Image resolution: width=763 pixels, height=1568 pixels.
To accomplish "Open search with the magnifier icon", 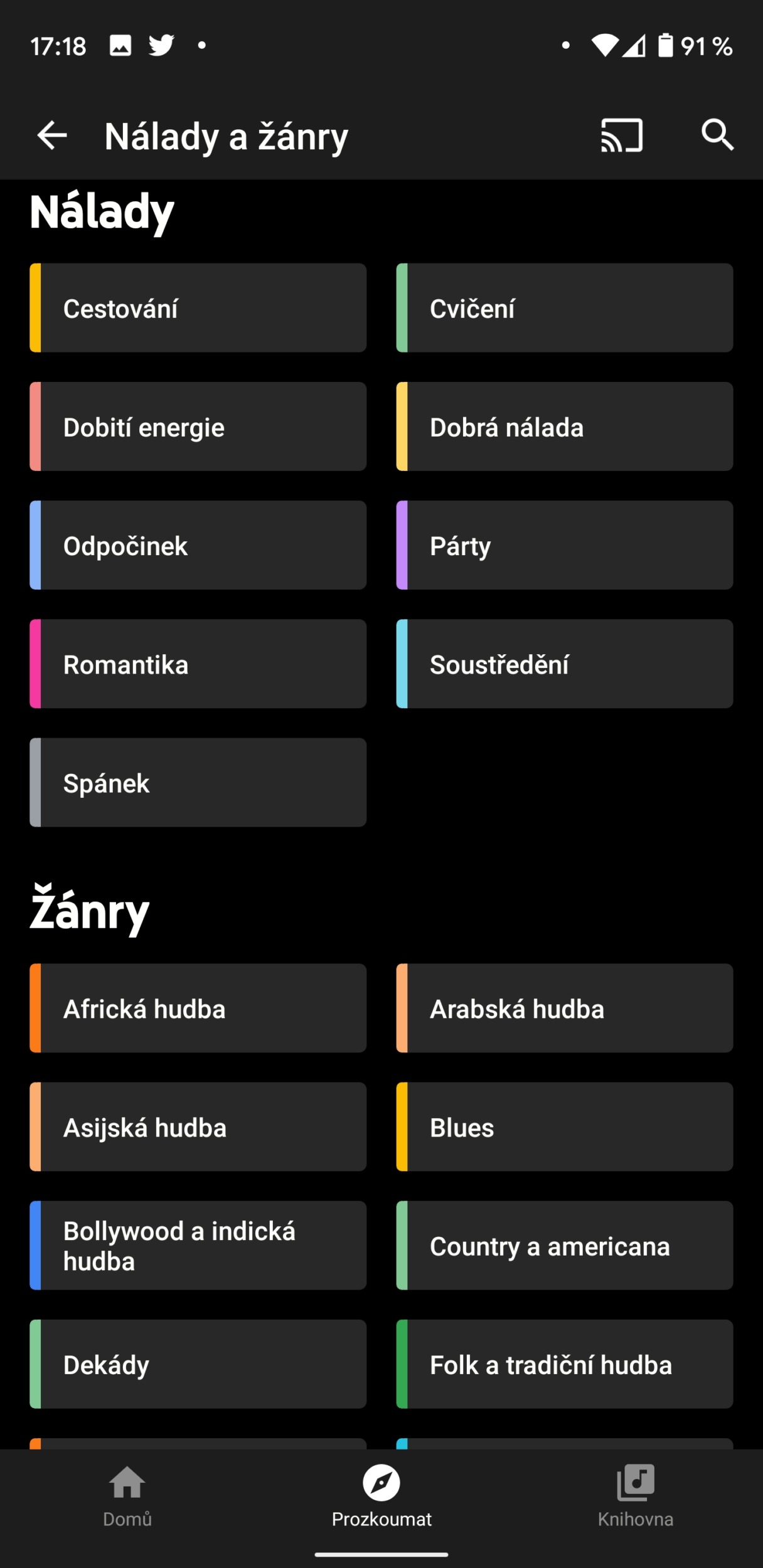I will tap(717, 135).
